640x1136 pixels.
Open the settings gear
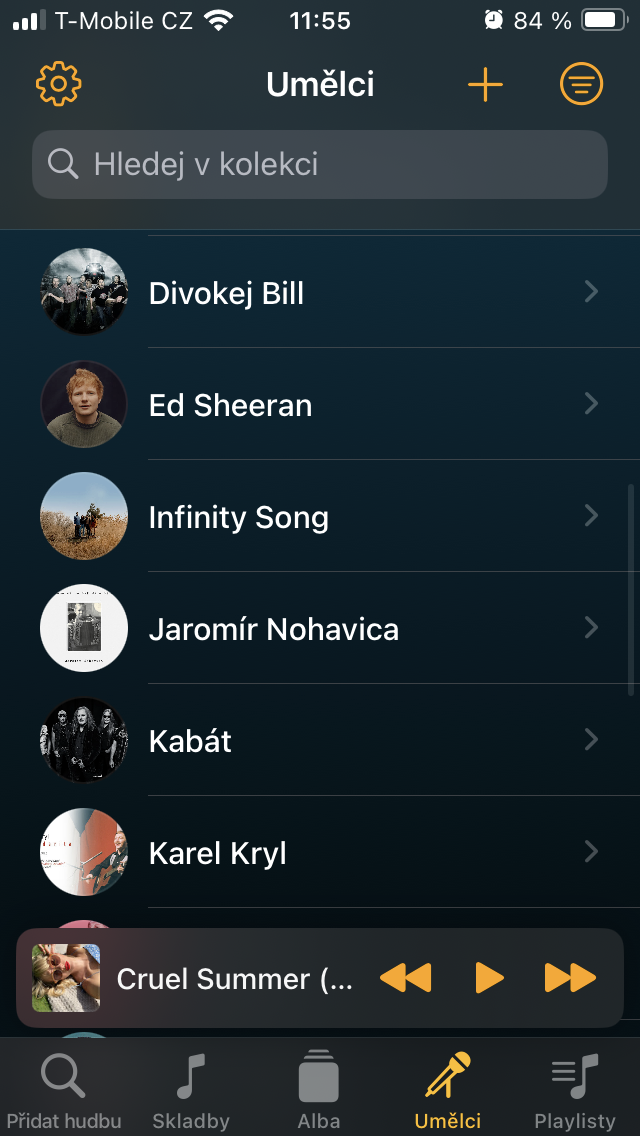pos(58,85)
